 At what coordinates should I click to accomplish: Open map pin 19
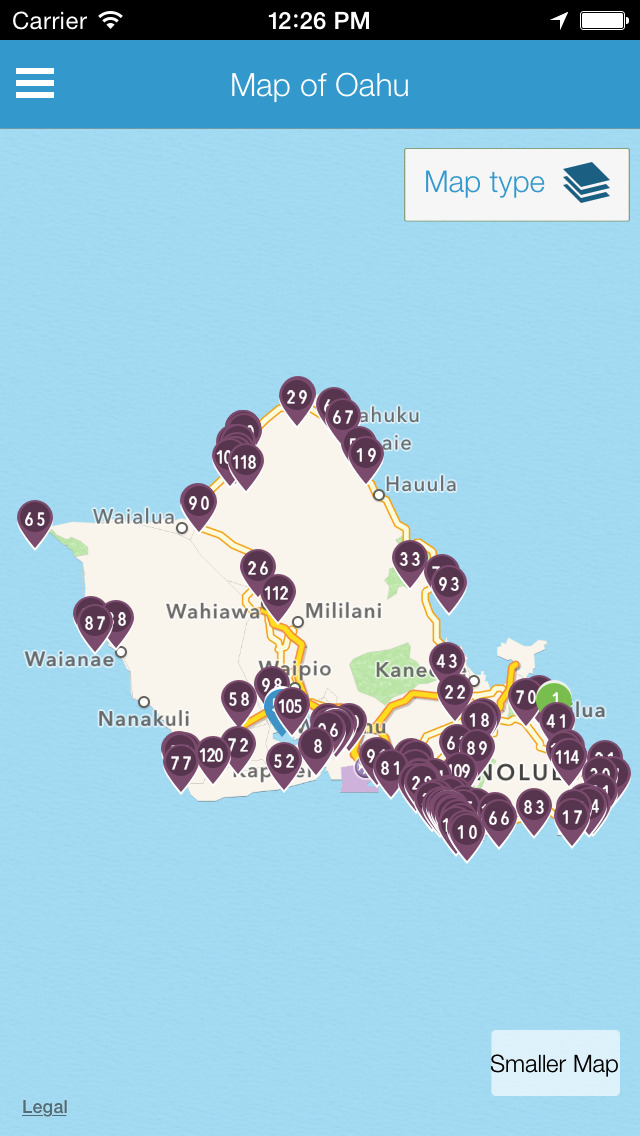pos(366,455)
